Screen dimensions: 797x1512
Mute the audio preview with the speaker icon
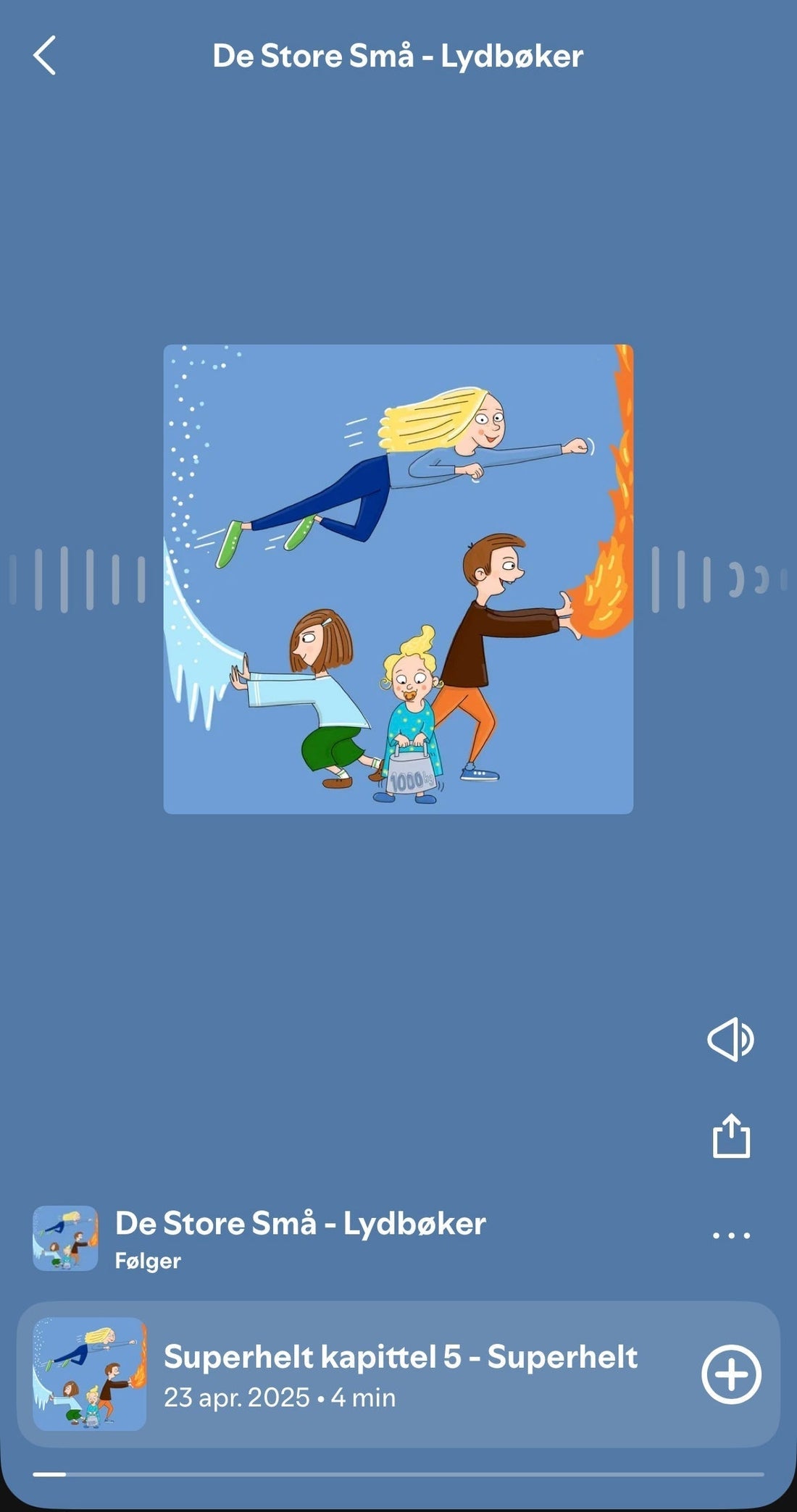(x=730, y=1039)
